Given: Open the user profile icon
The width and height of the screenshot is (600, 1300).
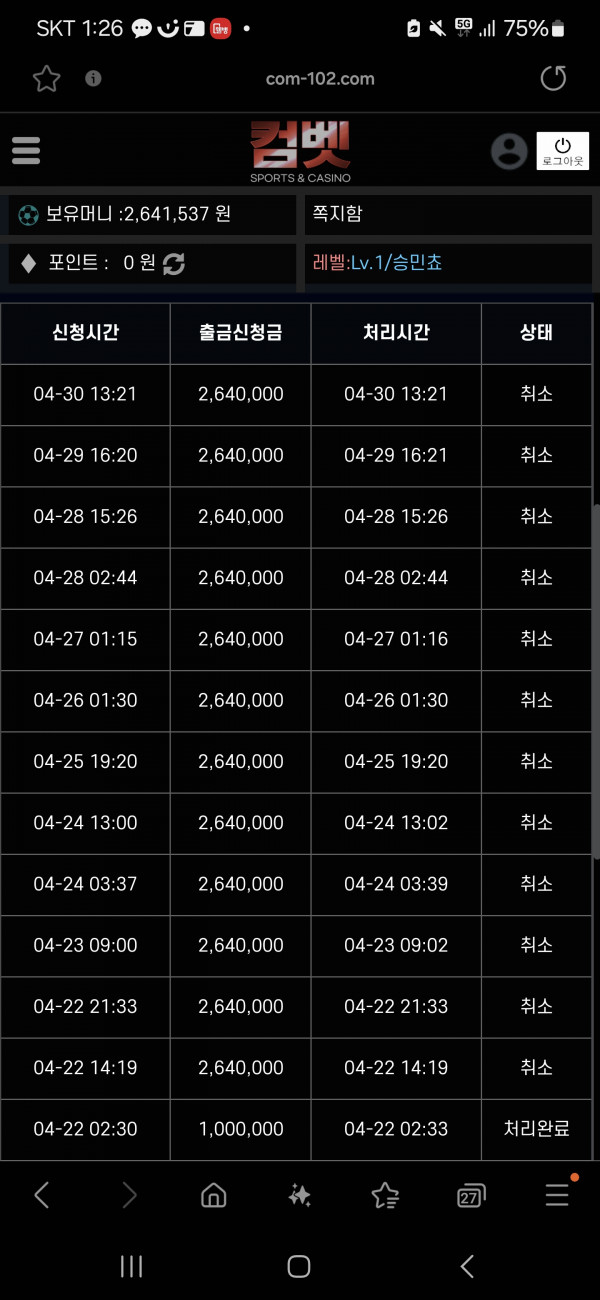Looking at the screenshot, I should pyautogui.click(x=509, y=151).
